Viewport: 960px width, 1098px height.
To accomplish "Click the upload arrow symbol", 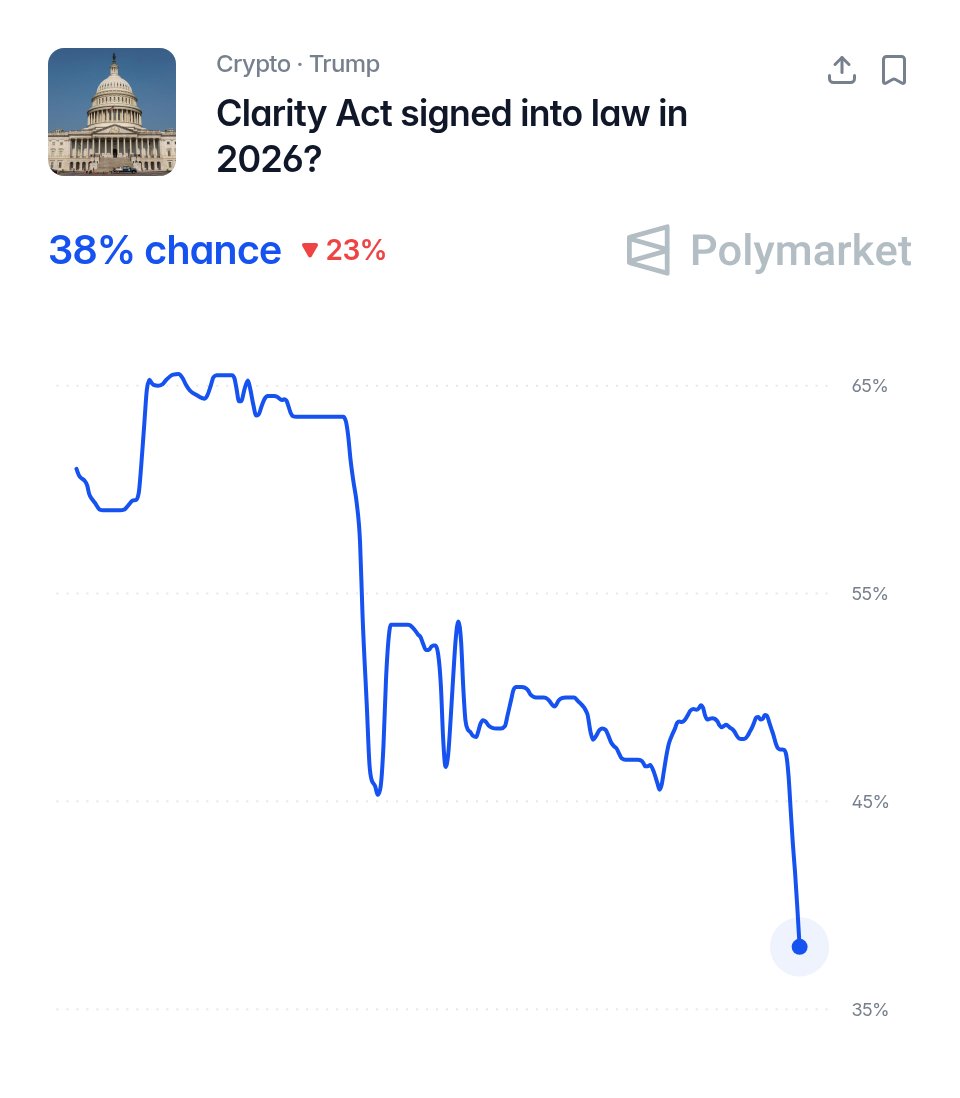I will (841, 70).
